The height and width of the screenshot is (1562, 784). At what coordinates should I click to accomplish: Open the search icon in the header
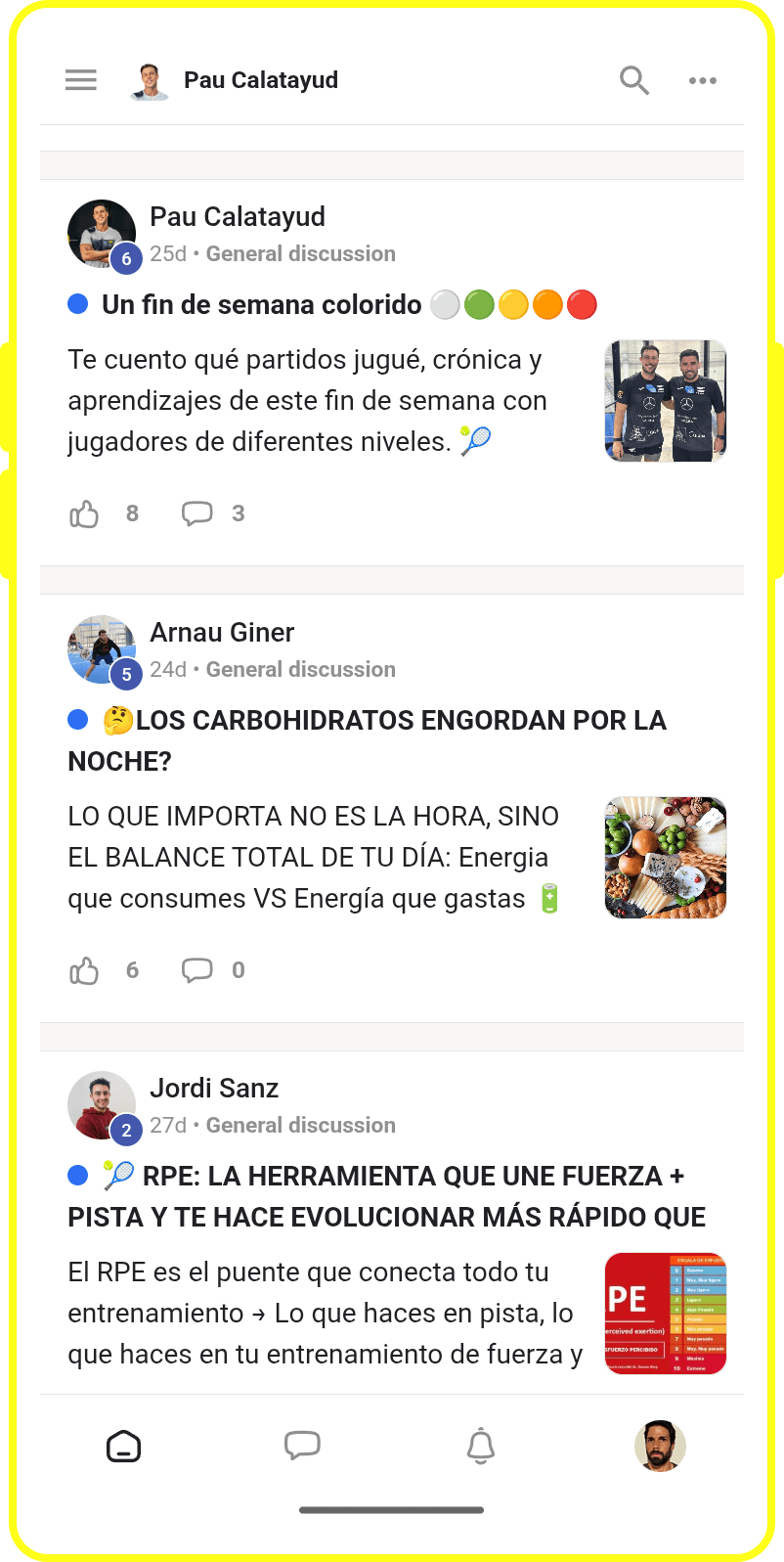click(x=634, y=80)
